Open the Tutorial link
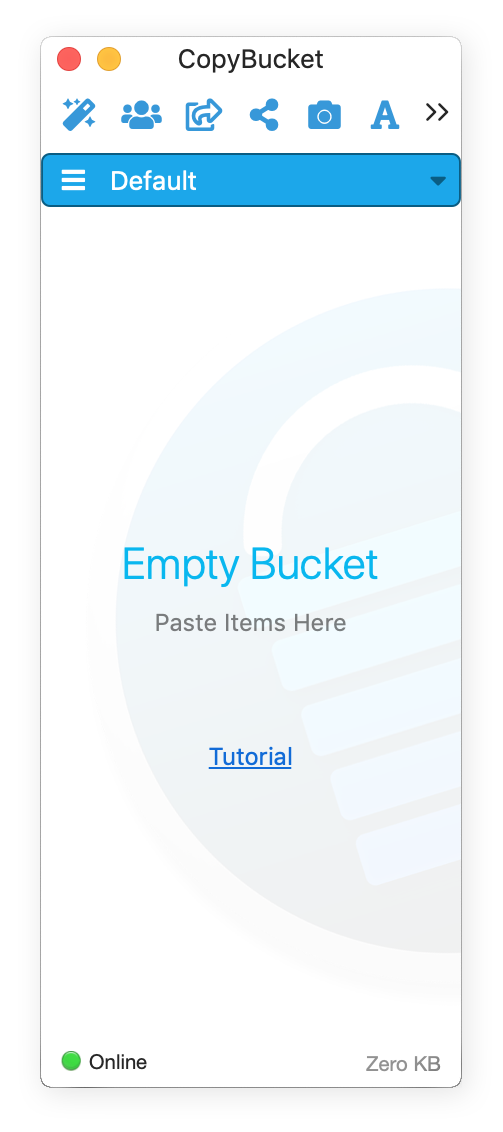Image resolution: width=503 pixels, height=1132 pixels. point(250,757)
